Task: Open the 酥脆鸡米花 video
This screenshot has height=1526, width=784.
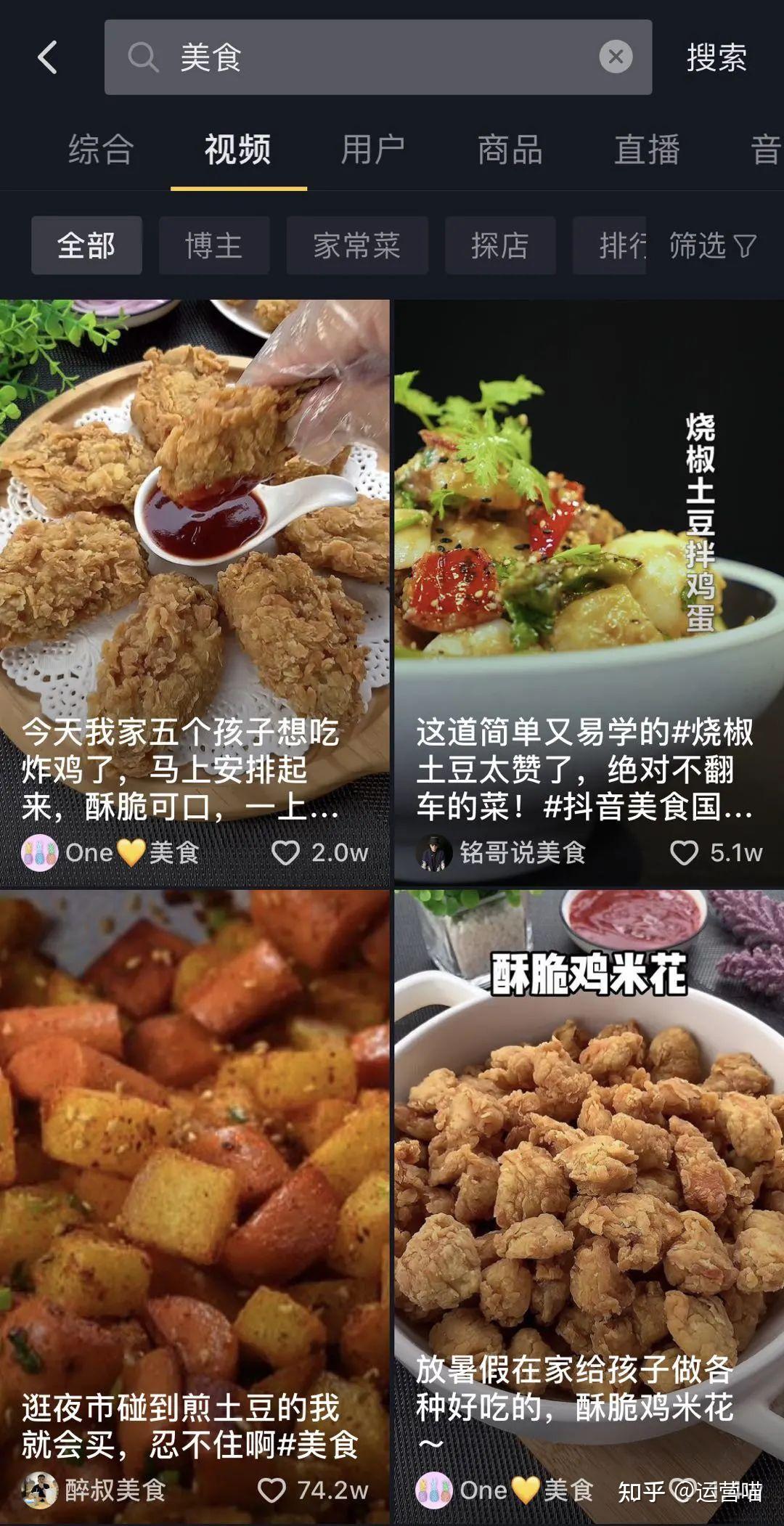Action: 589,1162
